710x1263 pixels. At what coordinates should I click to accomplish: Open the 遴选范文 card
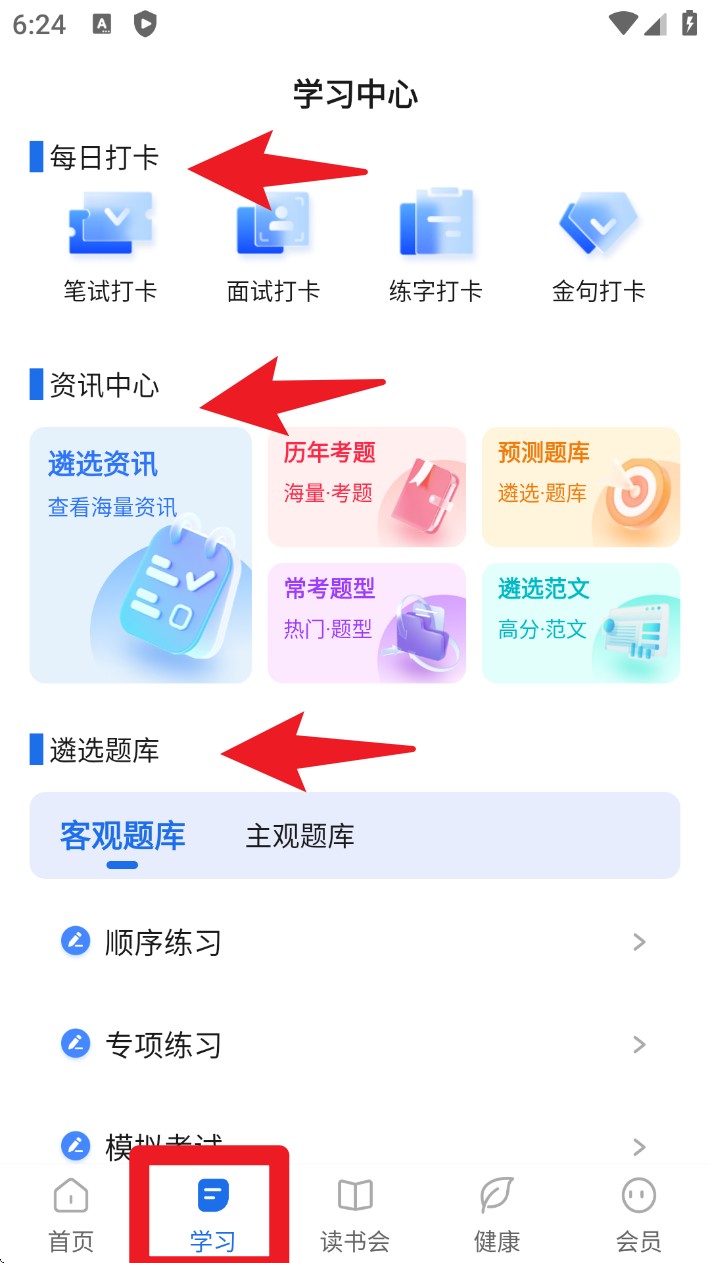[581, 623]
